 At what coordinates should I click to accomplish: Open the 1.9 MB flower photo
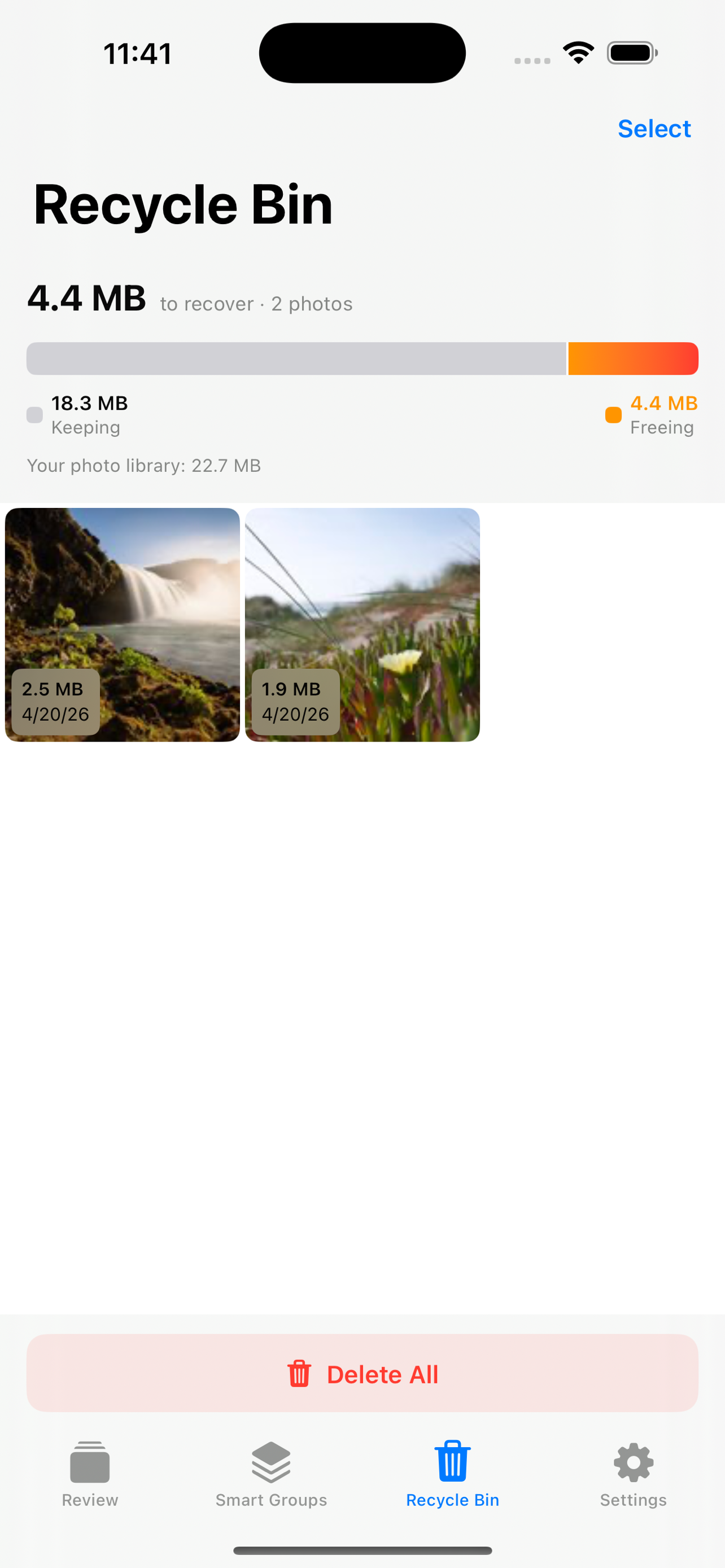click(362, 624)
